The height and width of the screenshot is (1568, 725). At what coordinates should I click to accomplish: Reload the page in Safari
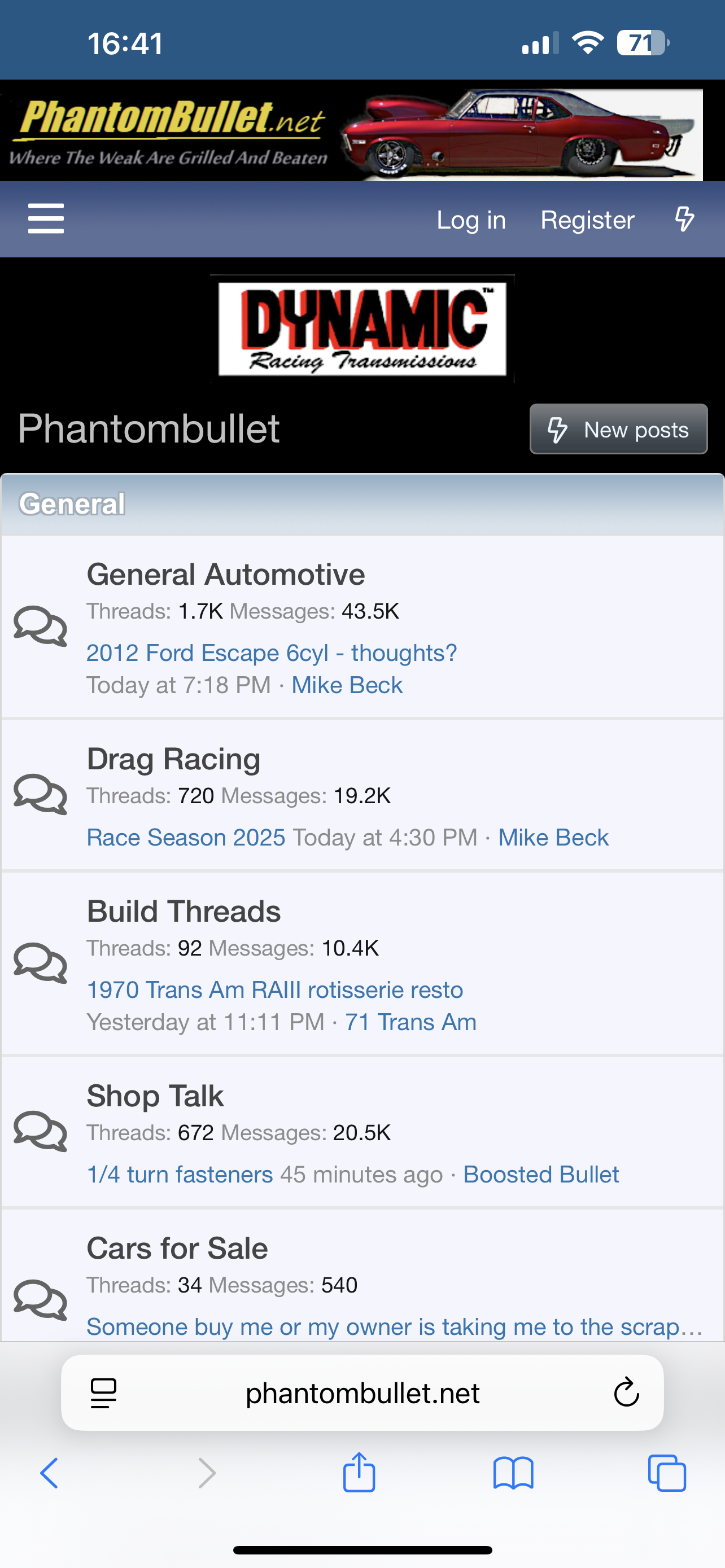626,1392
